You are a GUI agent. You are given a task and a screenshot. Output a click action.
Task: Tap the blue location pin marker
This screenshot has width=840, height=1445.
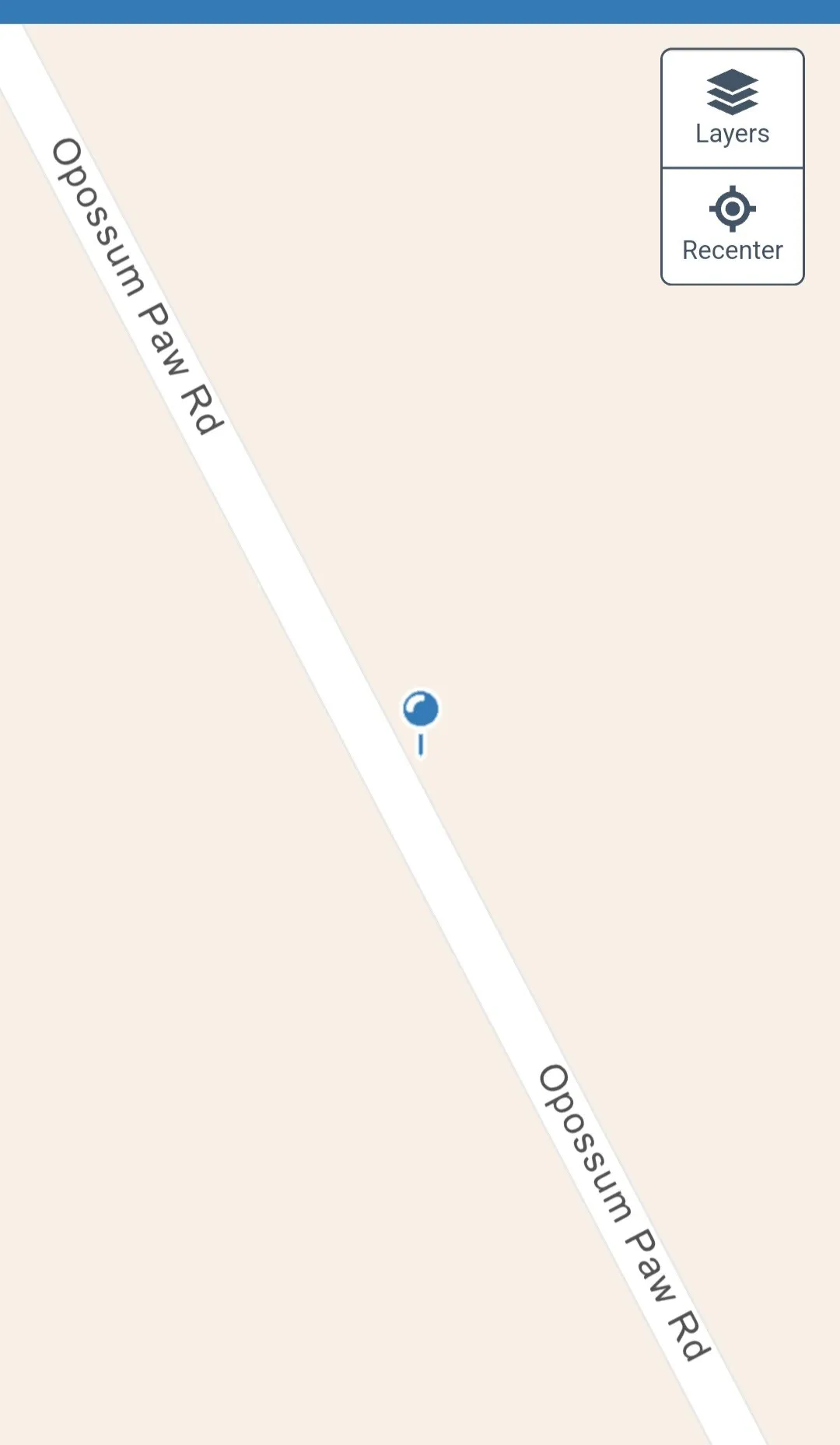point(420,710)
